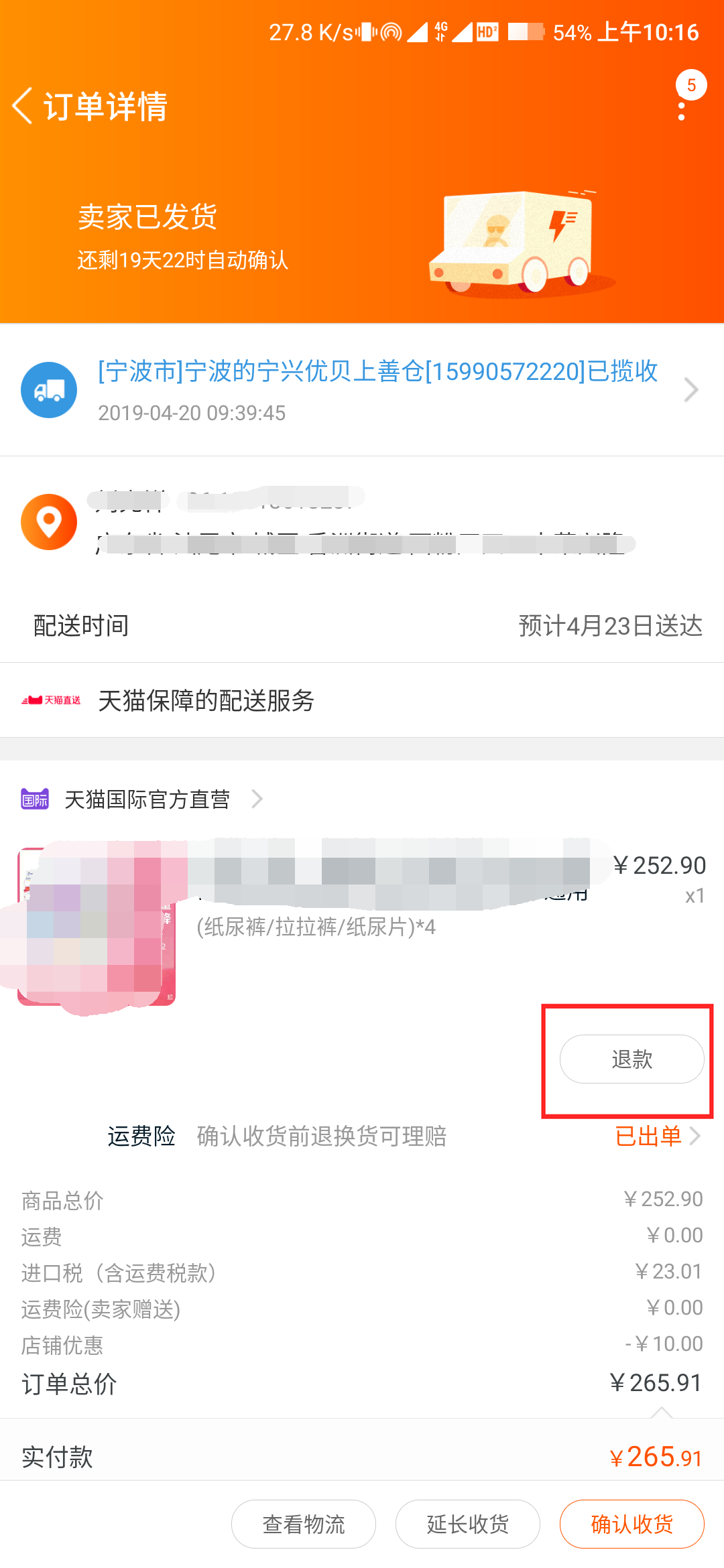This screenshot has height=1568, width=724.
Task: Select the 天猫直送 logo
Action: (x=52, y=701)
